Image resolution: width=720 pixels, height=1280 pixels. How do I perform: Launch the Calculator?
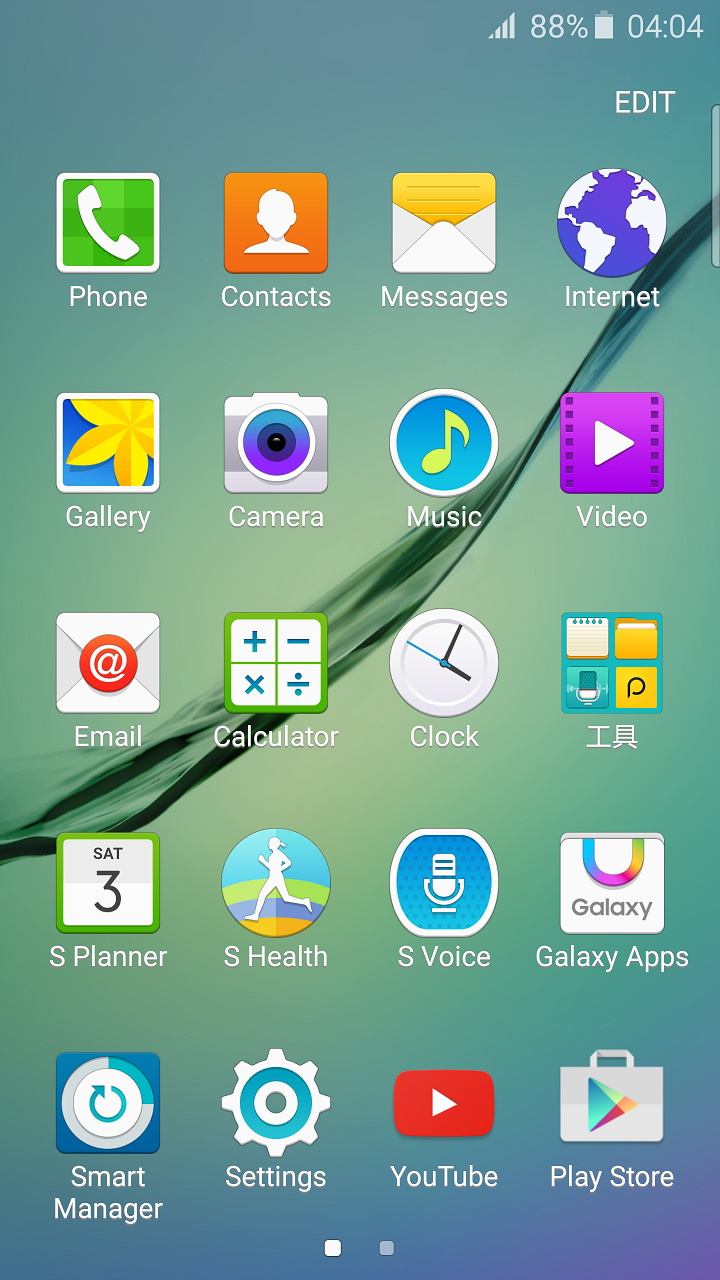coord(276,663)
